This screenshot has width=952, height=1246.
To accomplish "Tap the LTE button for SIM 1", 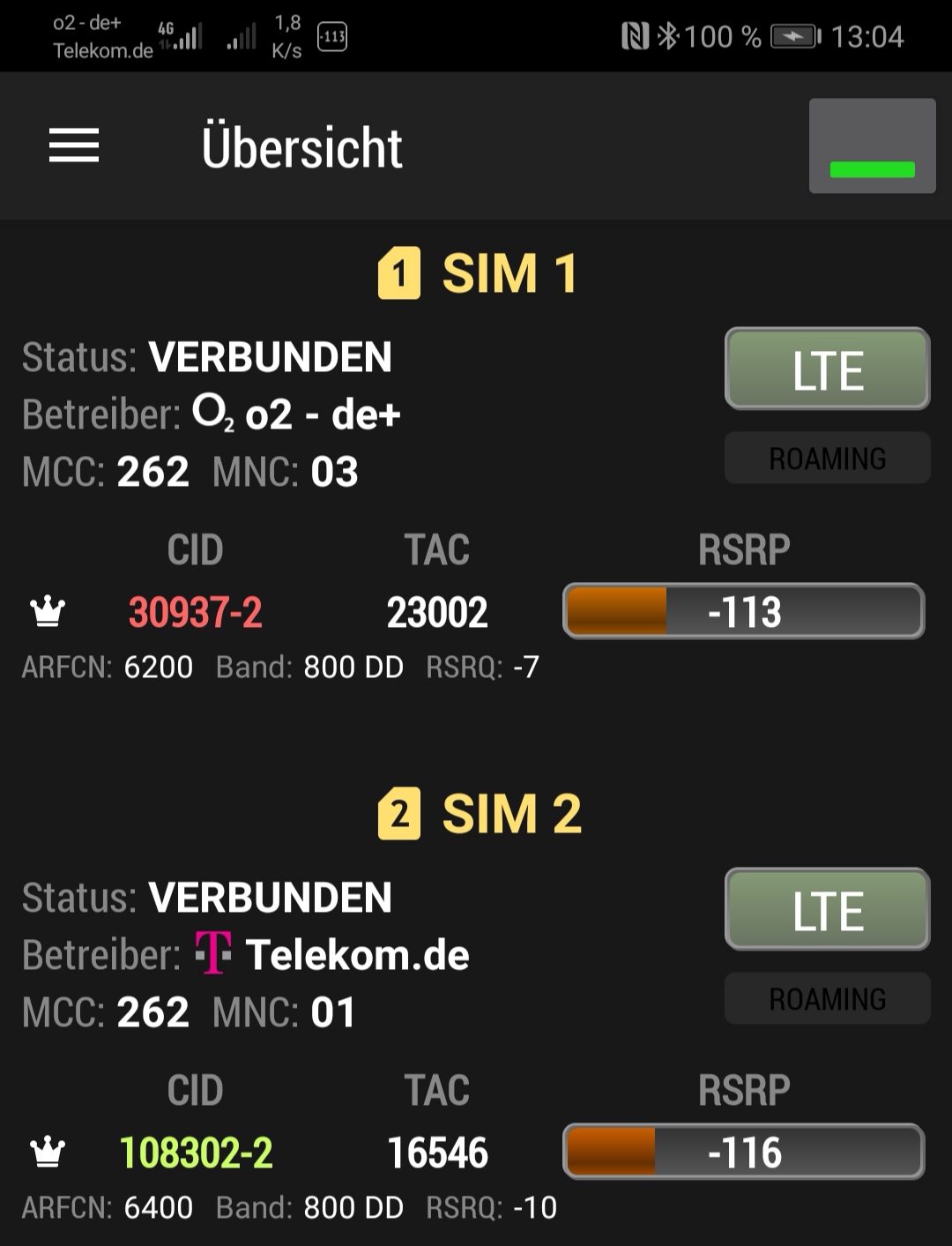I will click(827, 369).
